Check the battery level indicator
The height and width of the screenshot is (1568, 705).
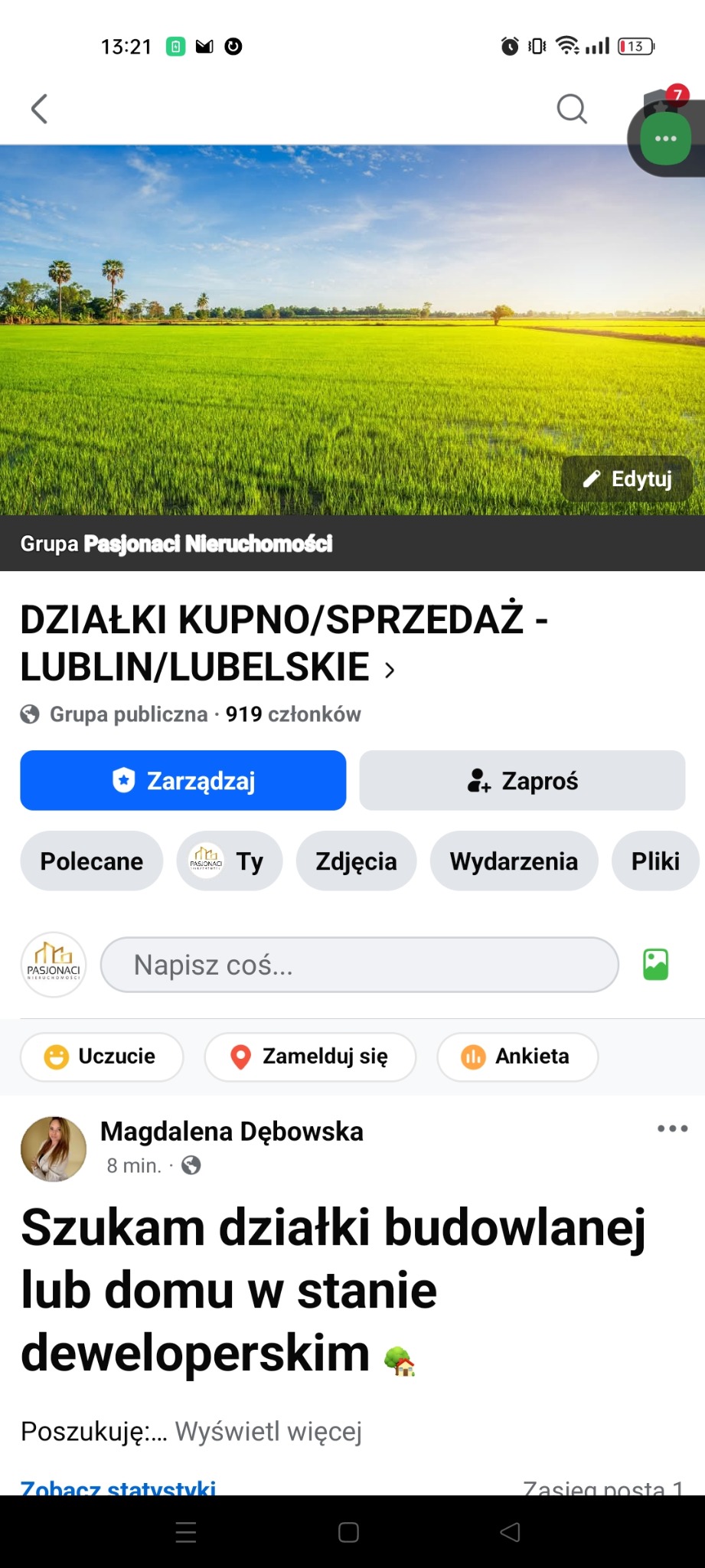coord(636,46)
